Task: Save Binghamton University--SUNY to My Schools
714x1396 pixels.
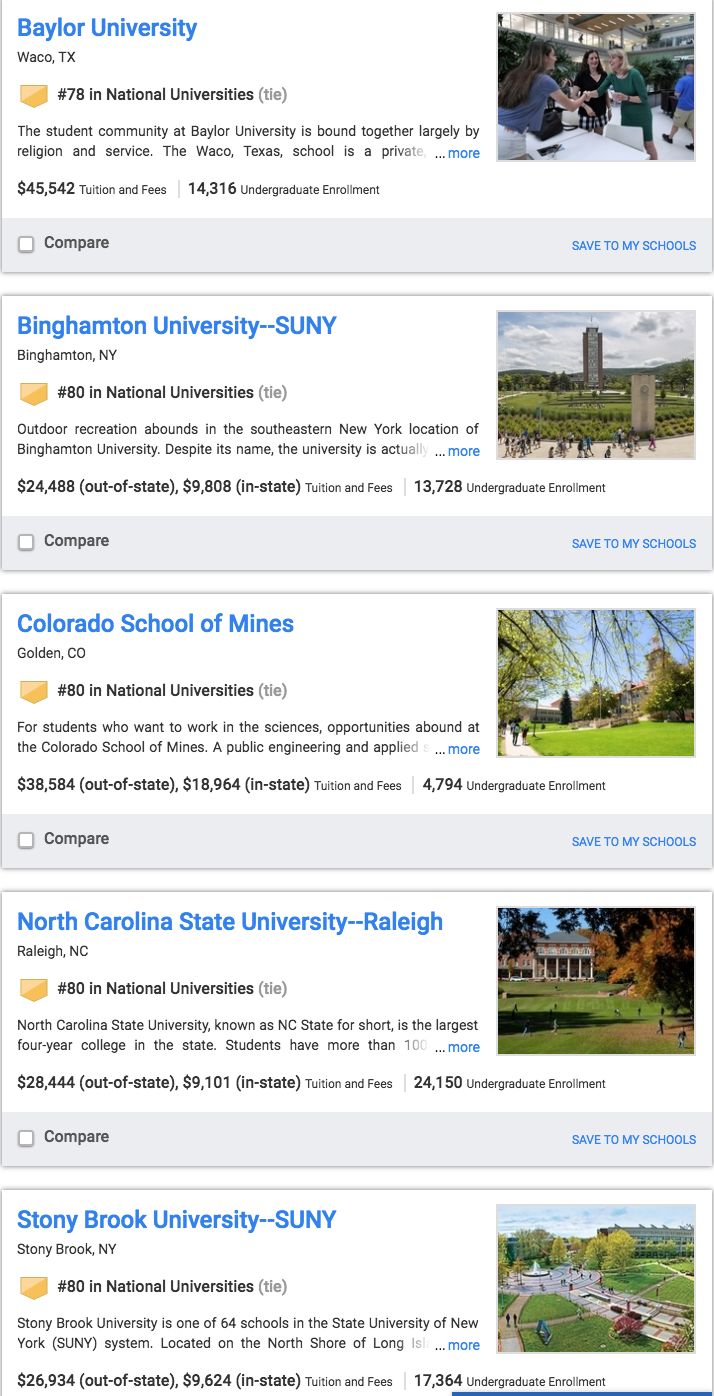Action: 634,544
